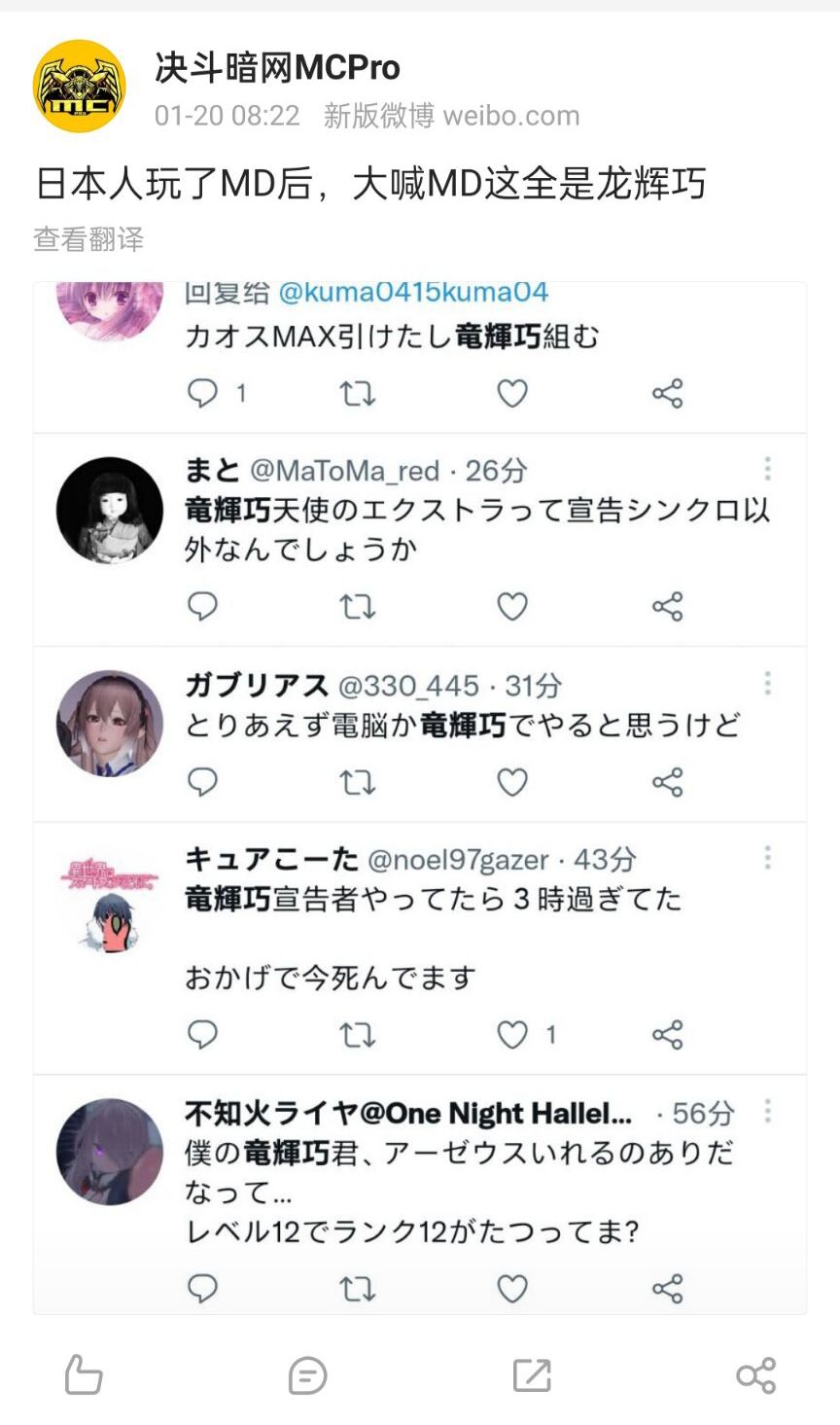Click the reply icon on まと's tweet
This screenshot has width=840, height=1425.
pos(201,605)
